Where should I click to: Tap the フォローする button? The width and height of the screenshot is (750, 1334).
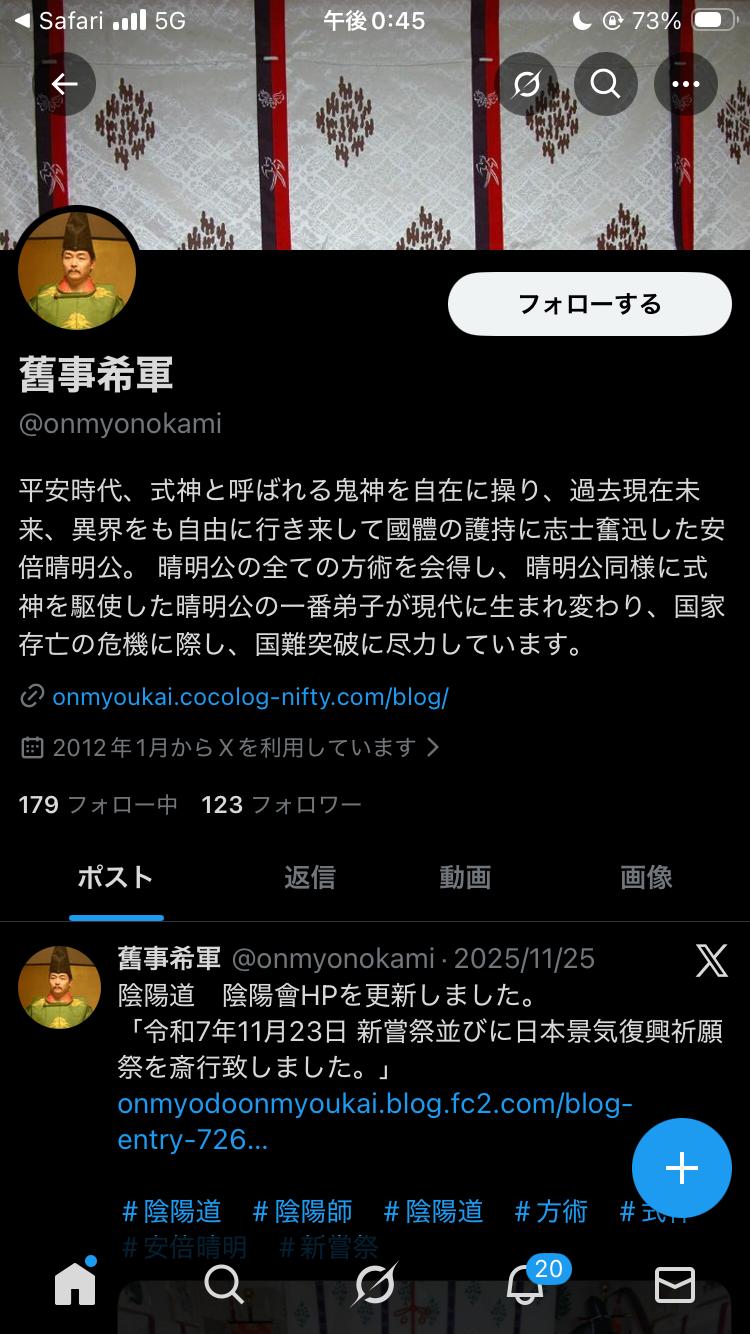589,304
